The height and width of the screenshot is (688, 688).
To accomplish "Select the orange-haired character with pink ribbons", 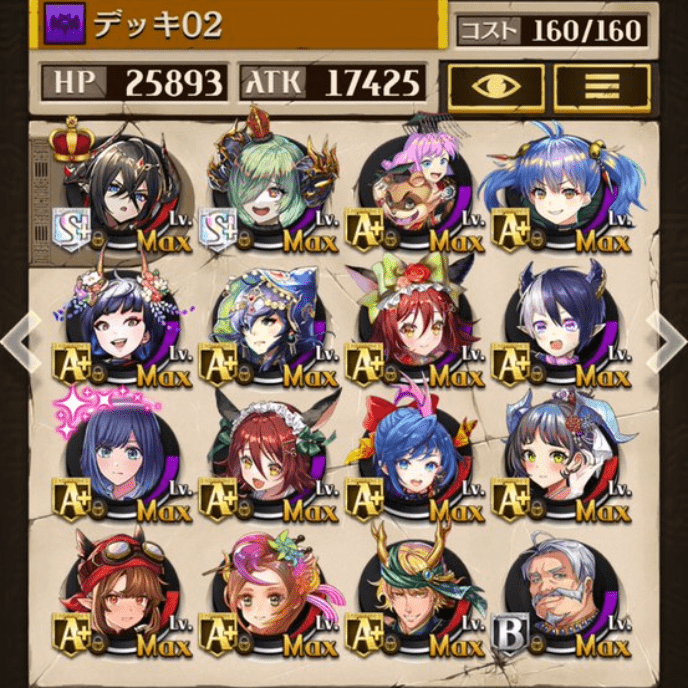I will coord(269,592).
